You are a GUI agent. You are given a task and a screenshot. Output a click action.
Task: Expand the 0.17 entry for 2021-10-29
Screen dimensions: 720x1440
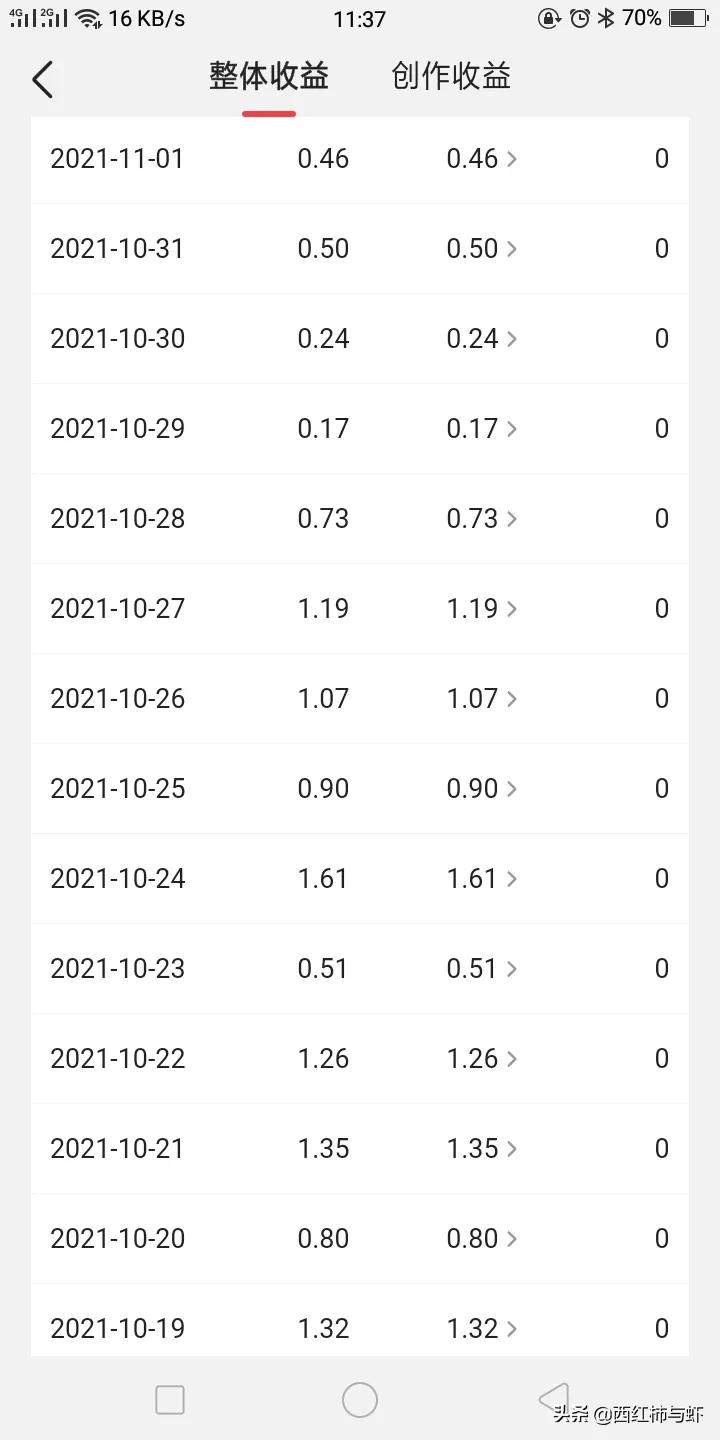(481, 429)
